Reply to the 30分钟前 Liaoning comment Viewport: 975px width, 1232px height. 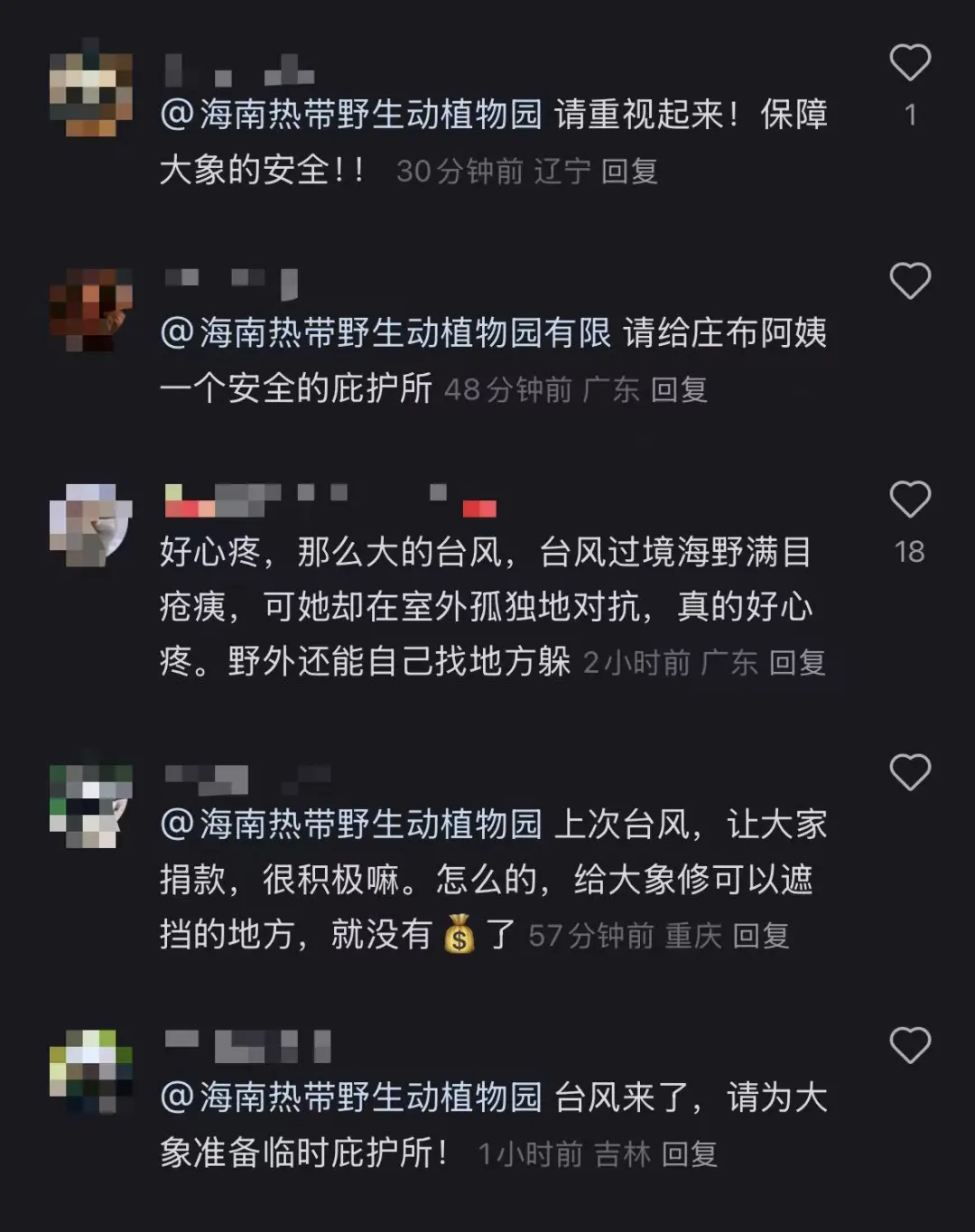tap(629, 172)
